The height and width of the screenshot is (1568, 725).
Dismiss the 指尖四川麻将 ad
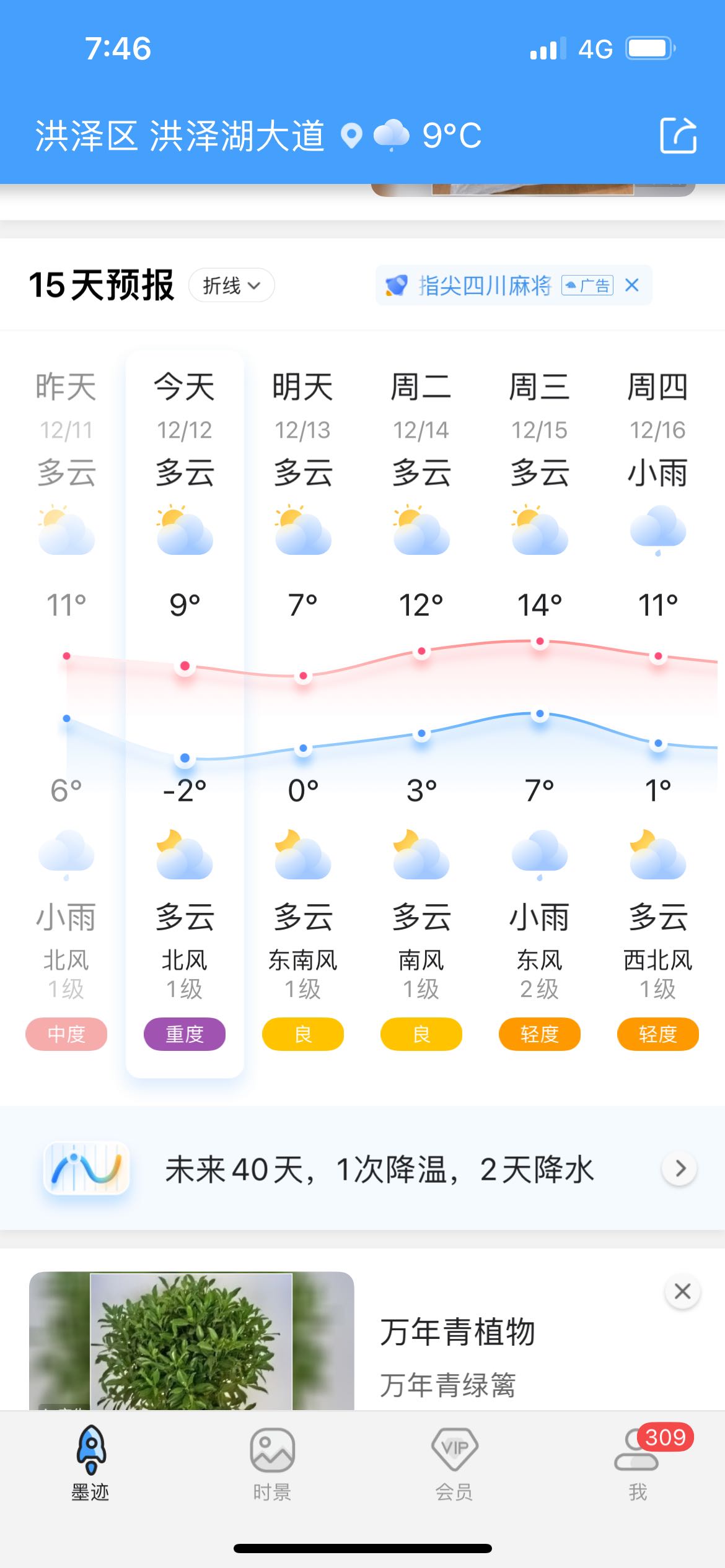coord(632,285)
